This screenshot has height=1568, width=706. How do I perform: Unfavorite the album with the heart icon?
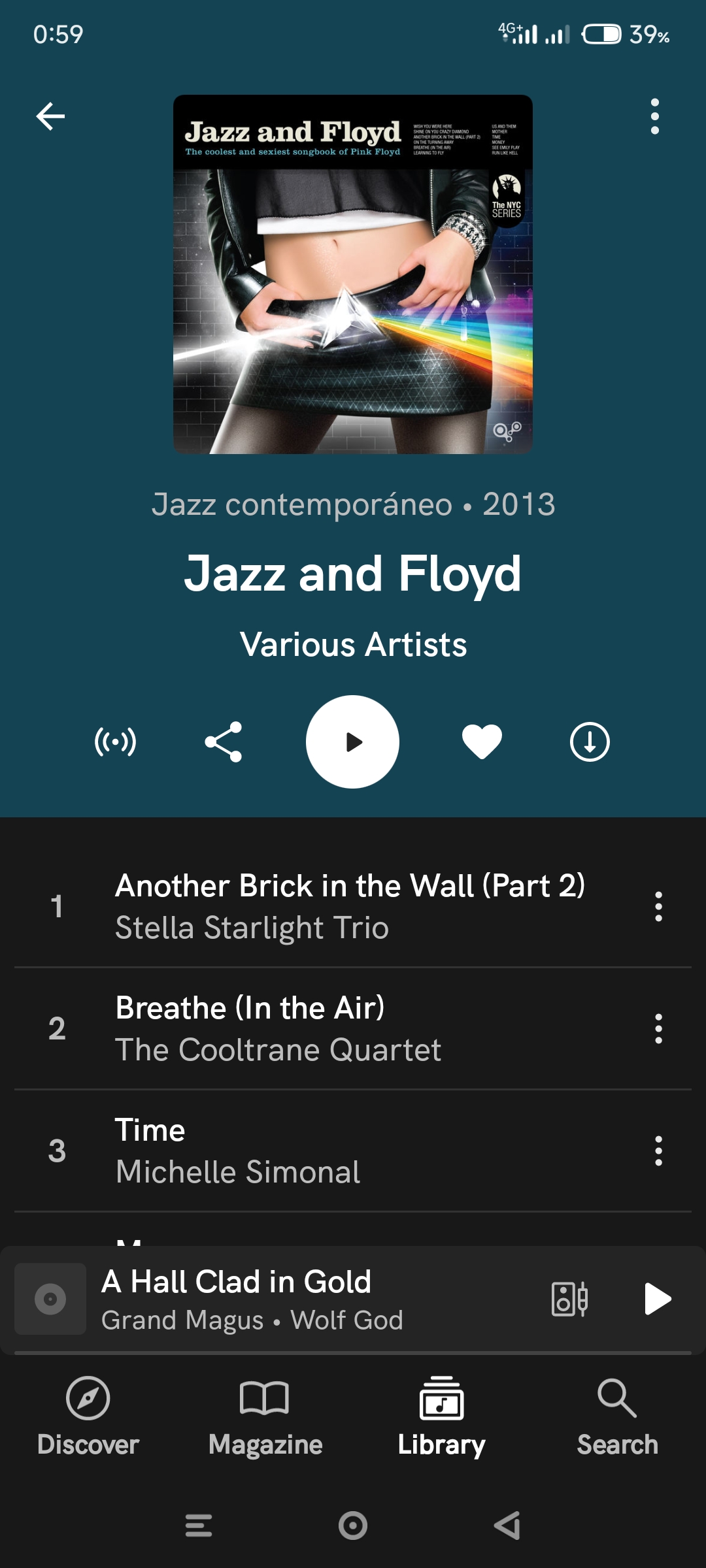click(482, 742)
